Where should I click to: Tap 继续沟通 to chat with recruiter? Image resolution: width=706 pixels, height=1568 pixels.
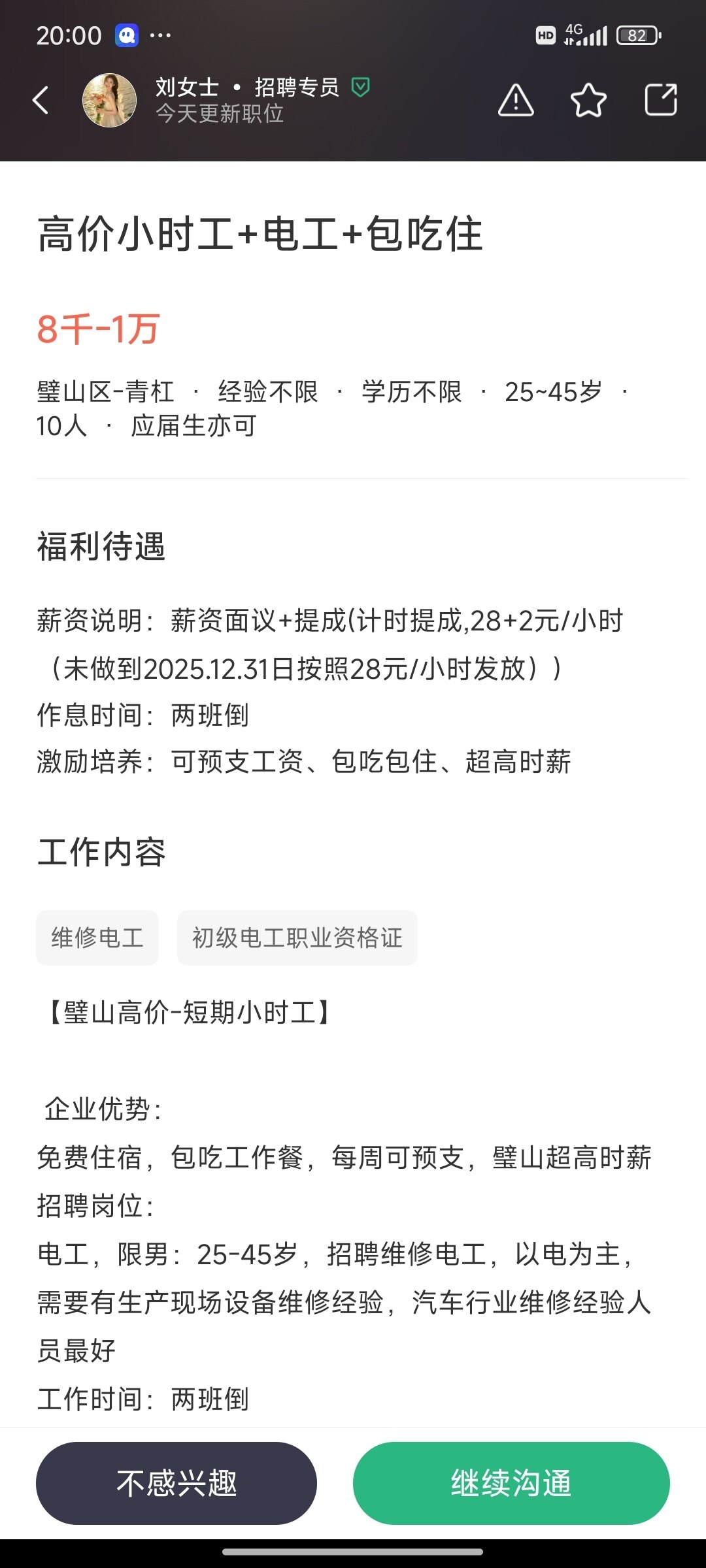pyautogui.click(x=511, y=1483)
